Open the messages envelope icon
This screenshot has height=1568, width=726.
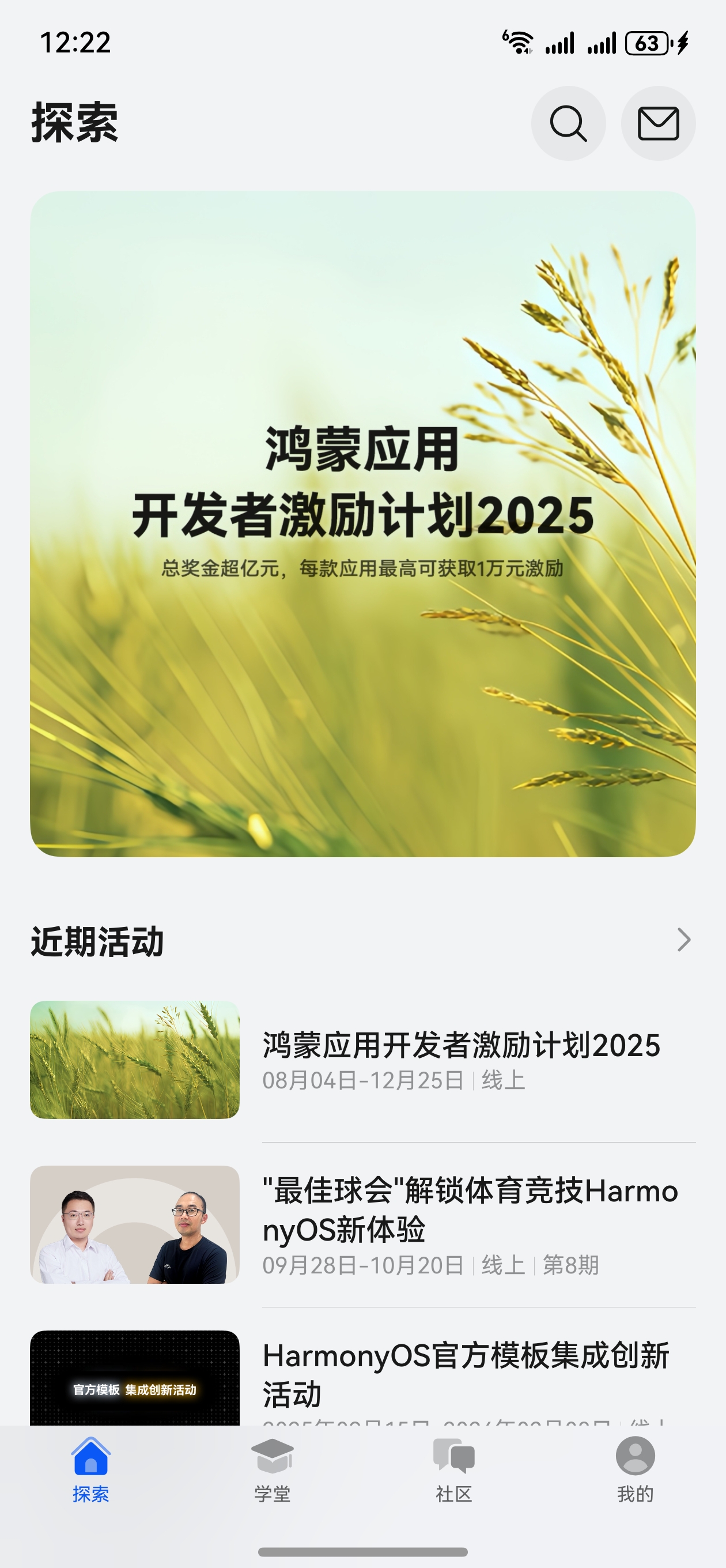[x=658, y=123]
